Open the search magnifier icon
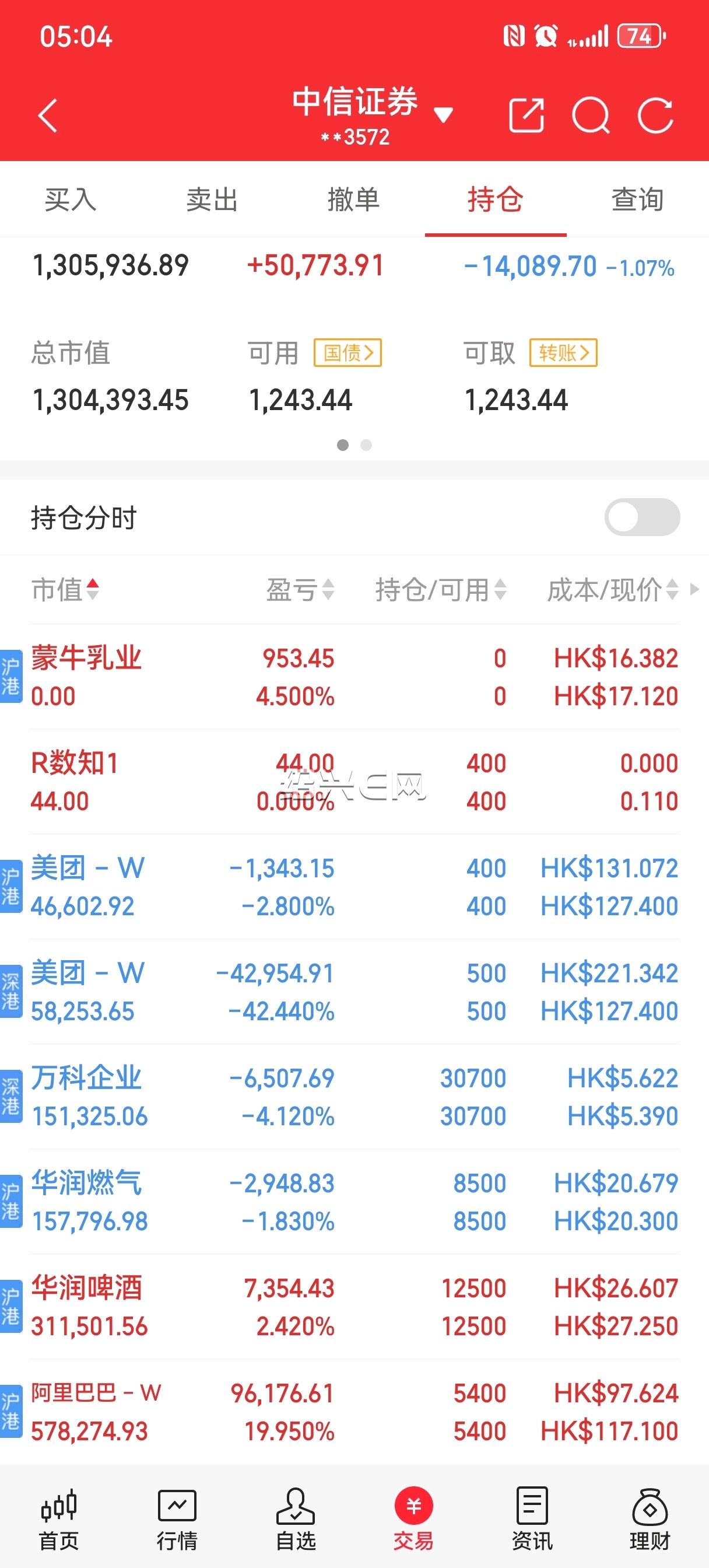Screen dimensions: 709x1568 591,115
